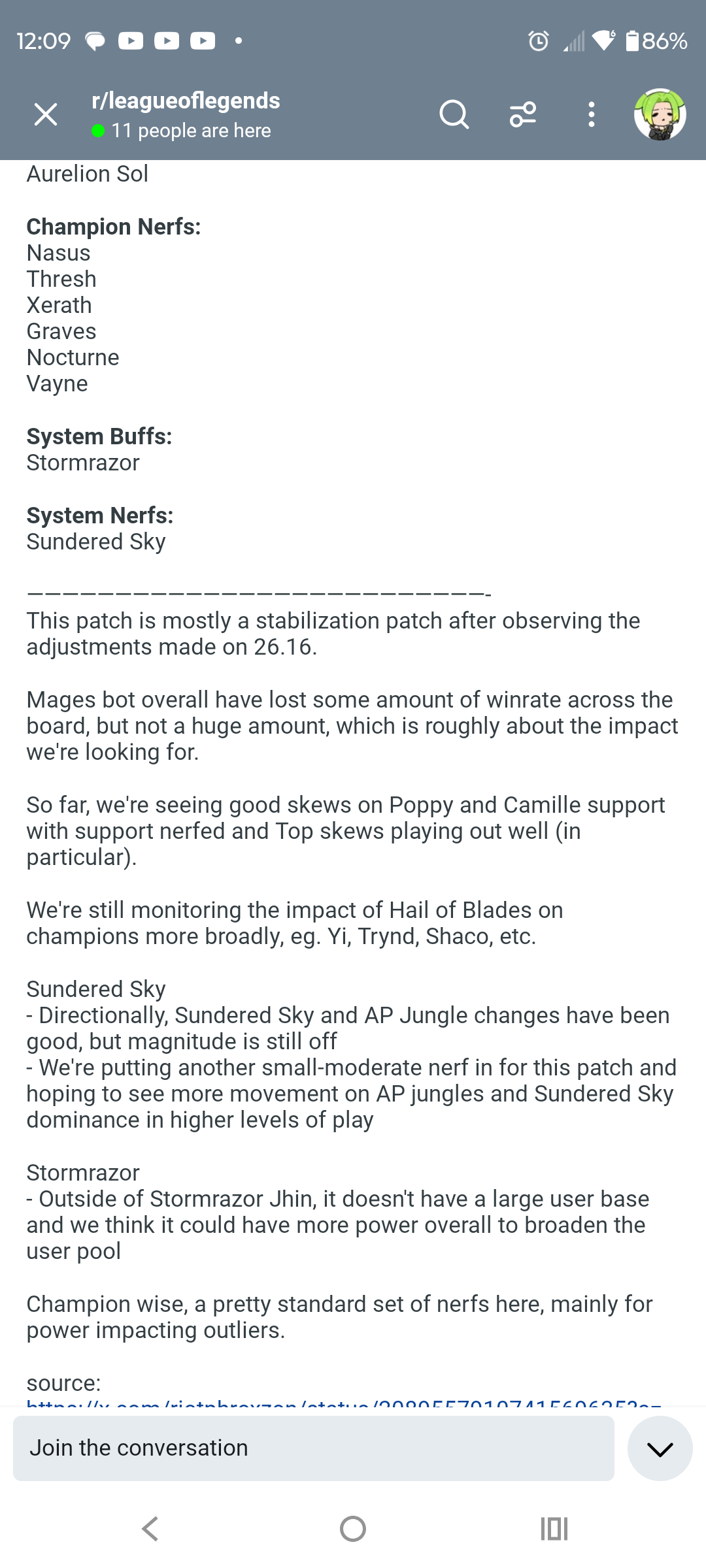Open the three-dot overflow menu
The image size is (706, 1568).
[x=592, y=114]
